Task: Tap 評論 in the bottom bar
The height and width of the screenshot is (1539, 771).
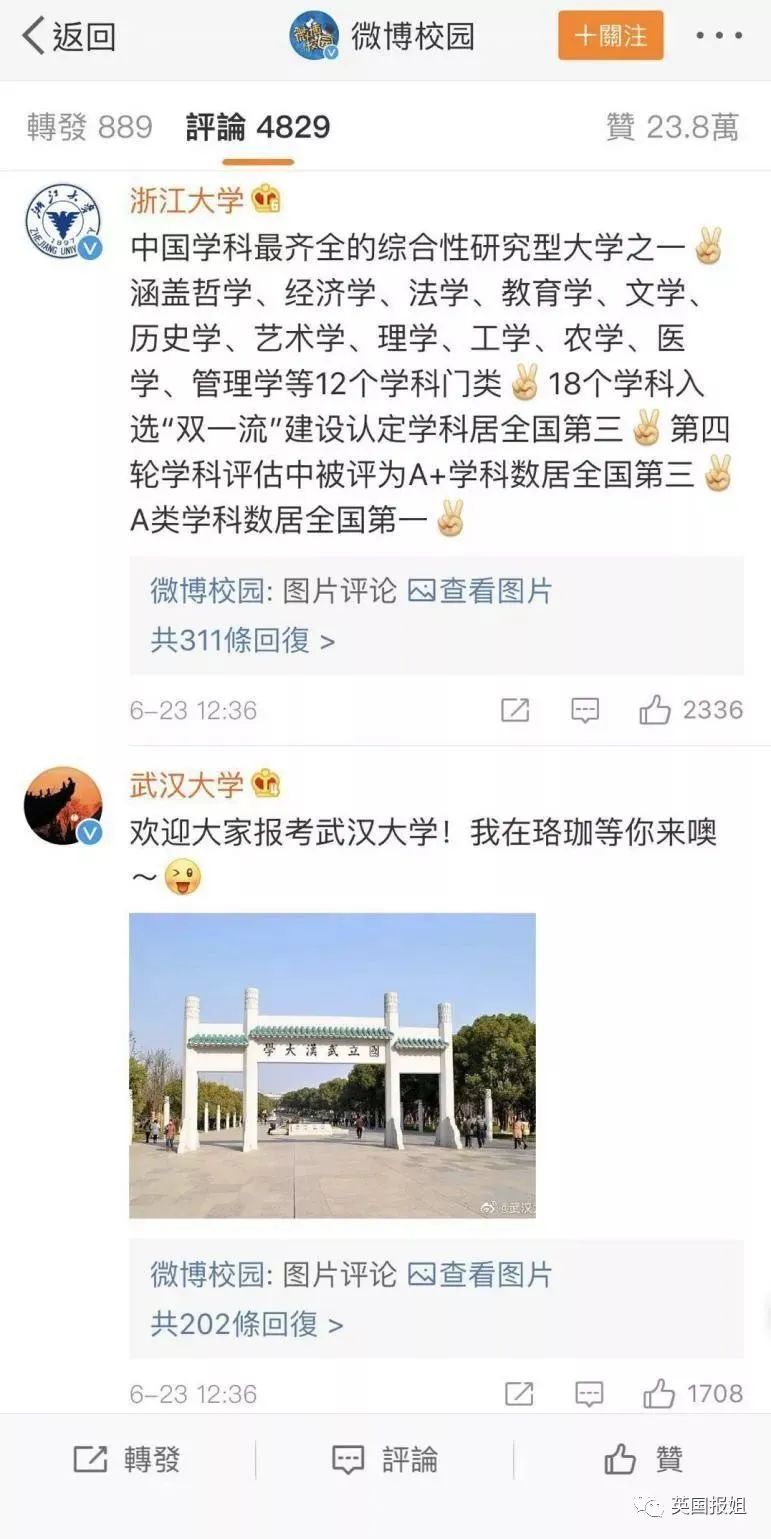Action: [x=385, y=1459]
